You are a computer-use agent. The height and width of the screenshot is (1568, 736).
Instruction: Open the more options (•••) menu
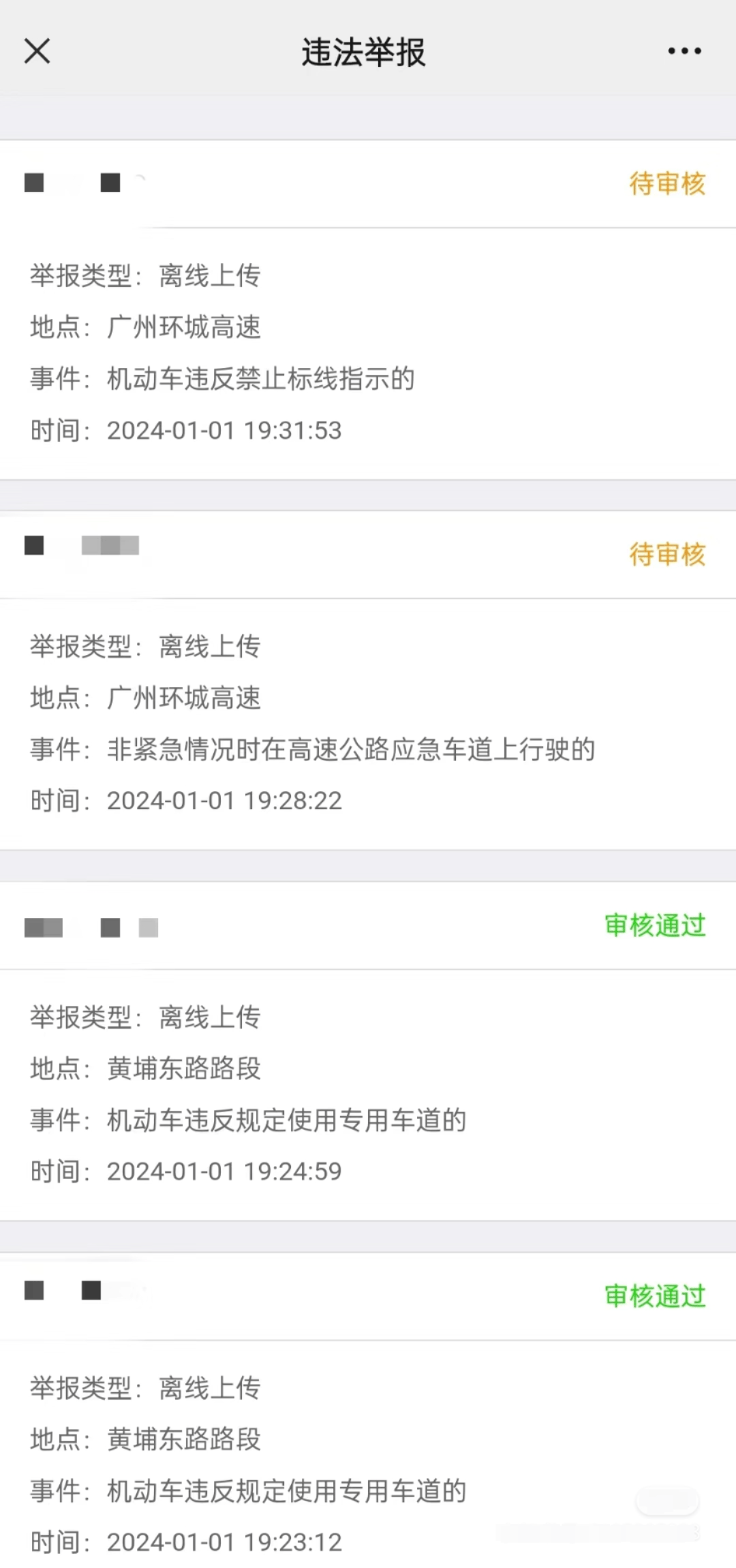click(x=684, y=50)
